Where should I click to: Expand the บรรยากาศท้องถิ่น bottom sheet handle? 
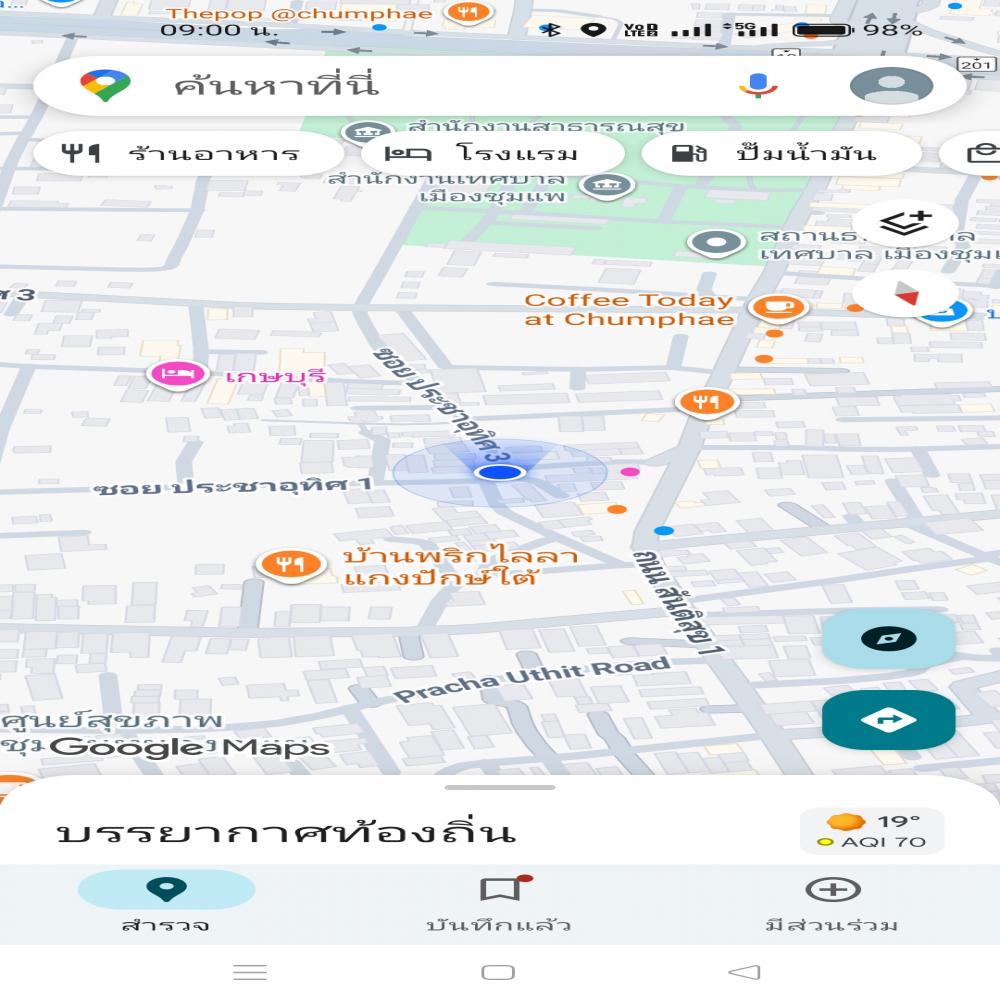tap(499, 788)
